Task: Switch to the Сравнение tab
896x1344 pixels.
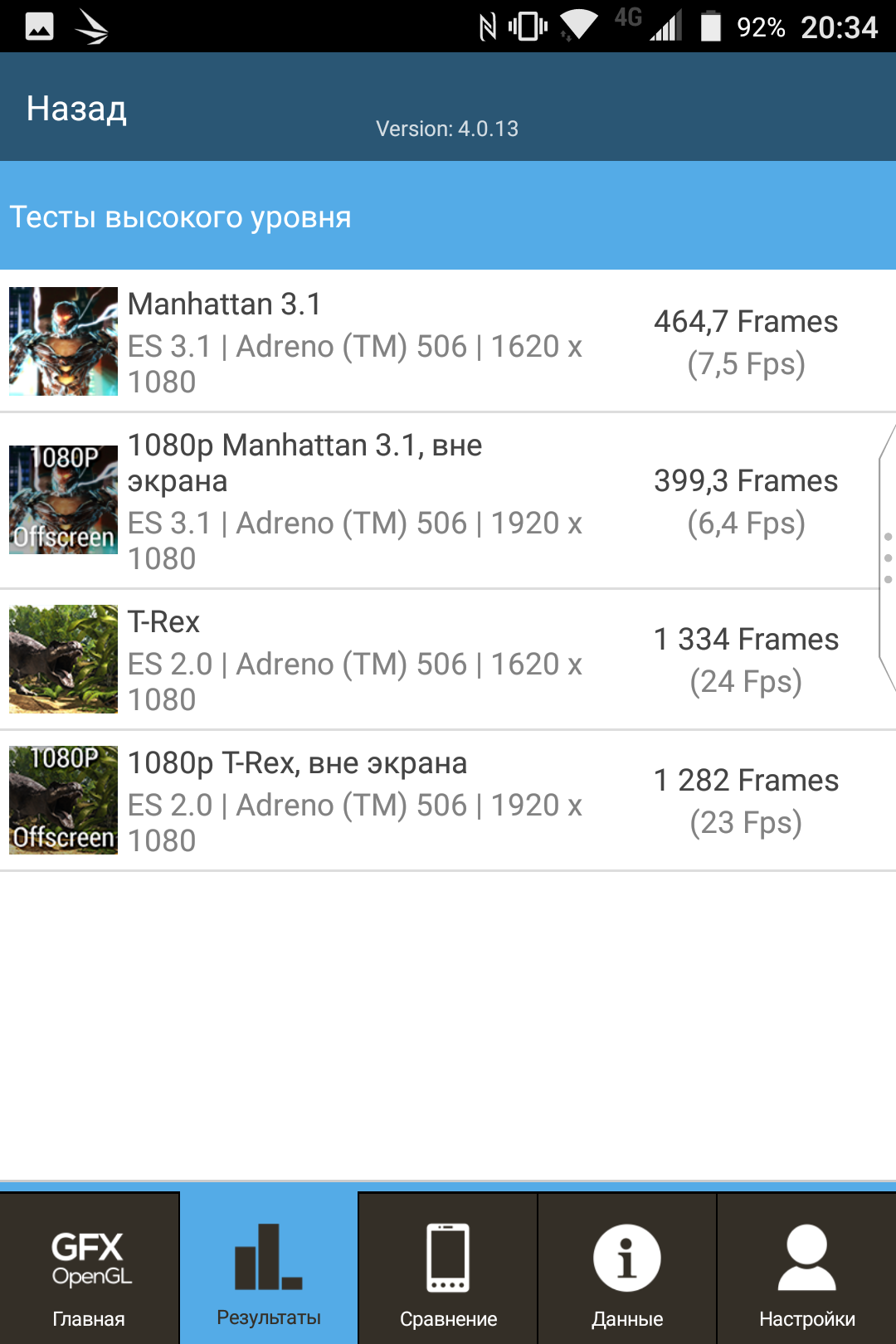Action: (x=448, y=1269)
